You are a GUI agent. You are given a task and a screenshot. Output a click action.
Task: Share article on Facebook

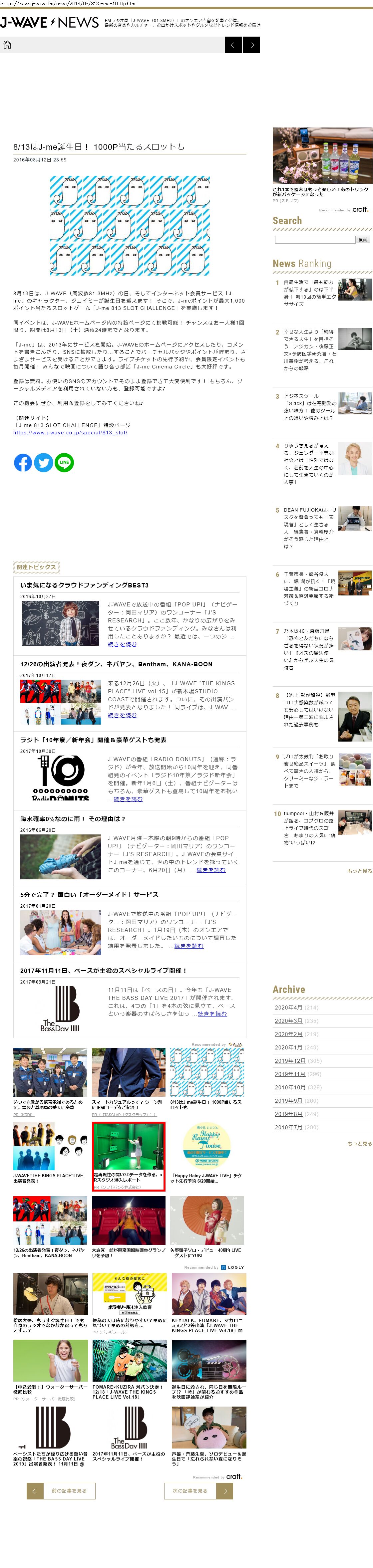[x=23, y=463]
